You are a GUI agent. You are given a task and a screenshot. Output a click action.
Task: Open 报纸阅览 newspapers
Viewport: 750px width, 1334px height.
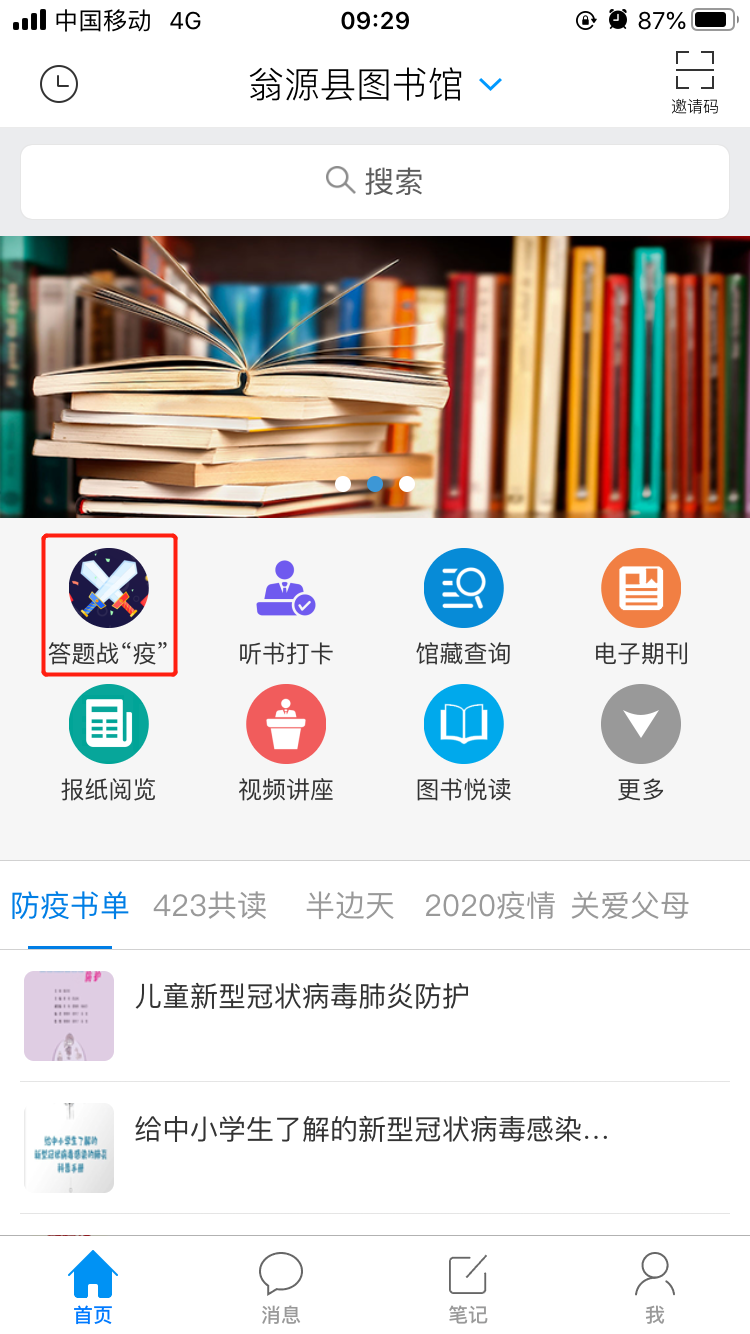click(x=109, y=742)
